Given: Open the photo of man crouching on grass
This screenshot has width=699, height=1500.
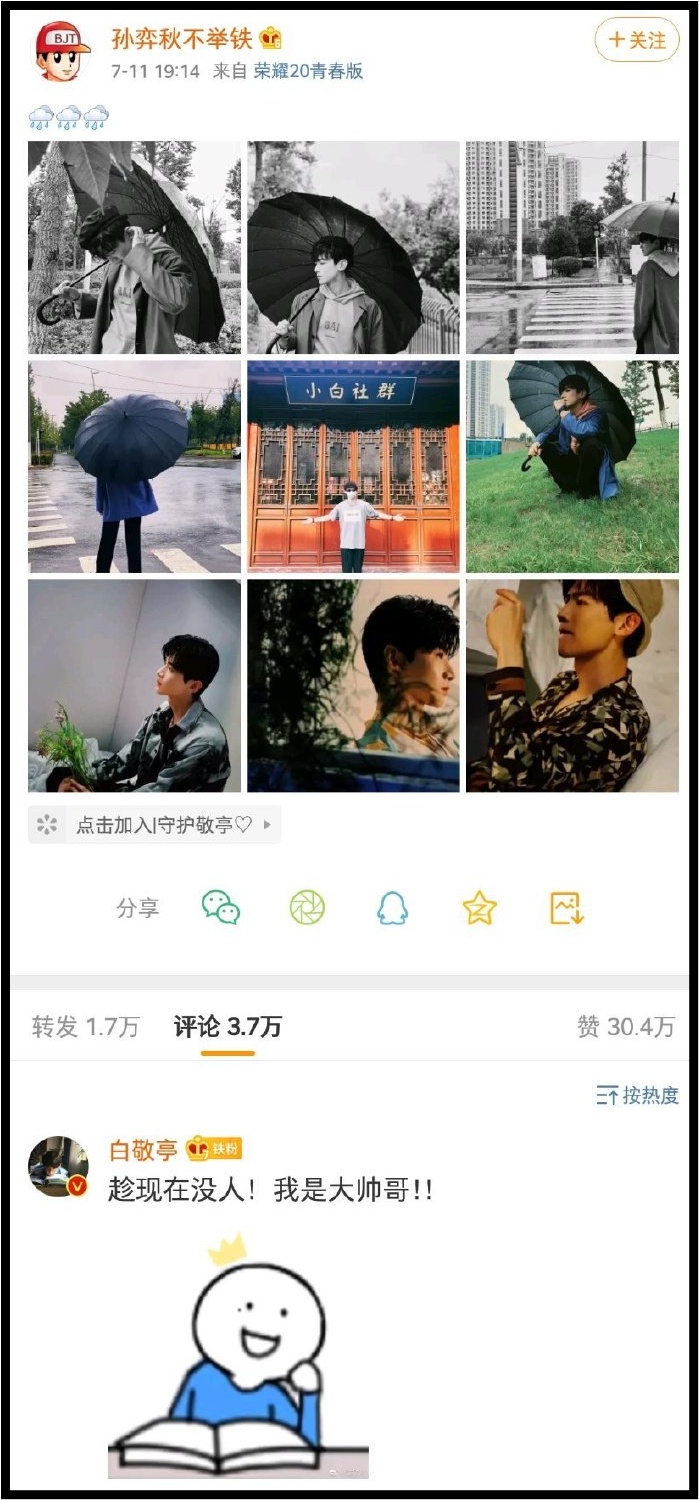Looking at the screenshot, I should coord(572,466).
